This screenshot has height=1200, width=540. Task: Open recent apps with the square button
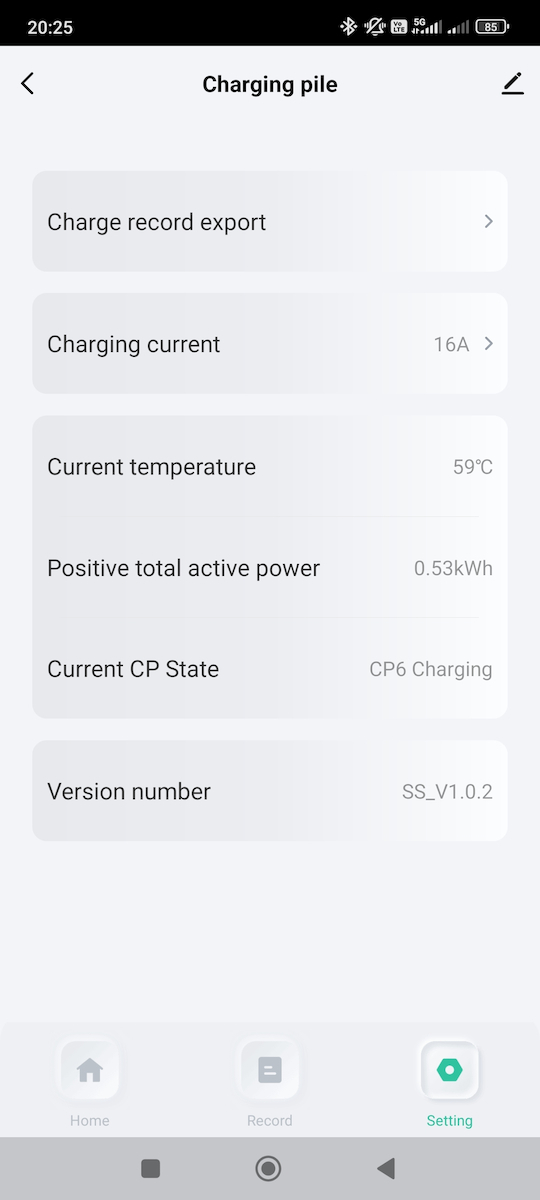pyautogui.click(x=151, y=1168)
